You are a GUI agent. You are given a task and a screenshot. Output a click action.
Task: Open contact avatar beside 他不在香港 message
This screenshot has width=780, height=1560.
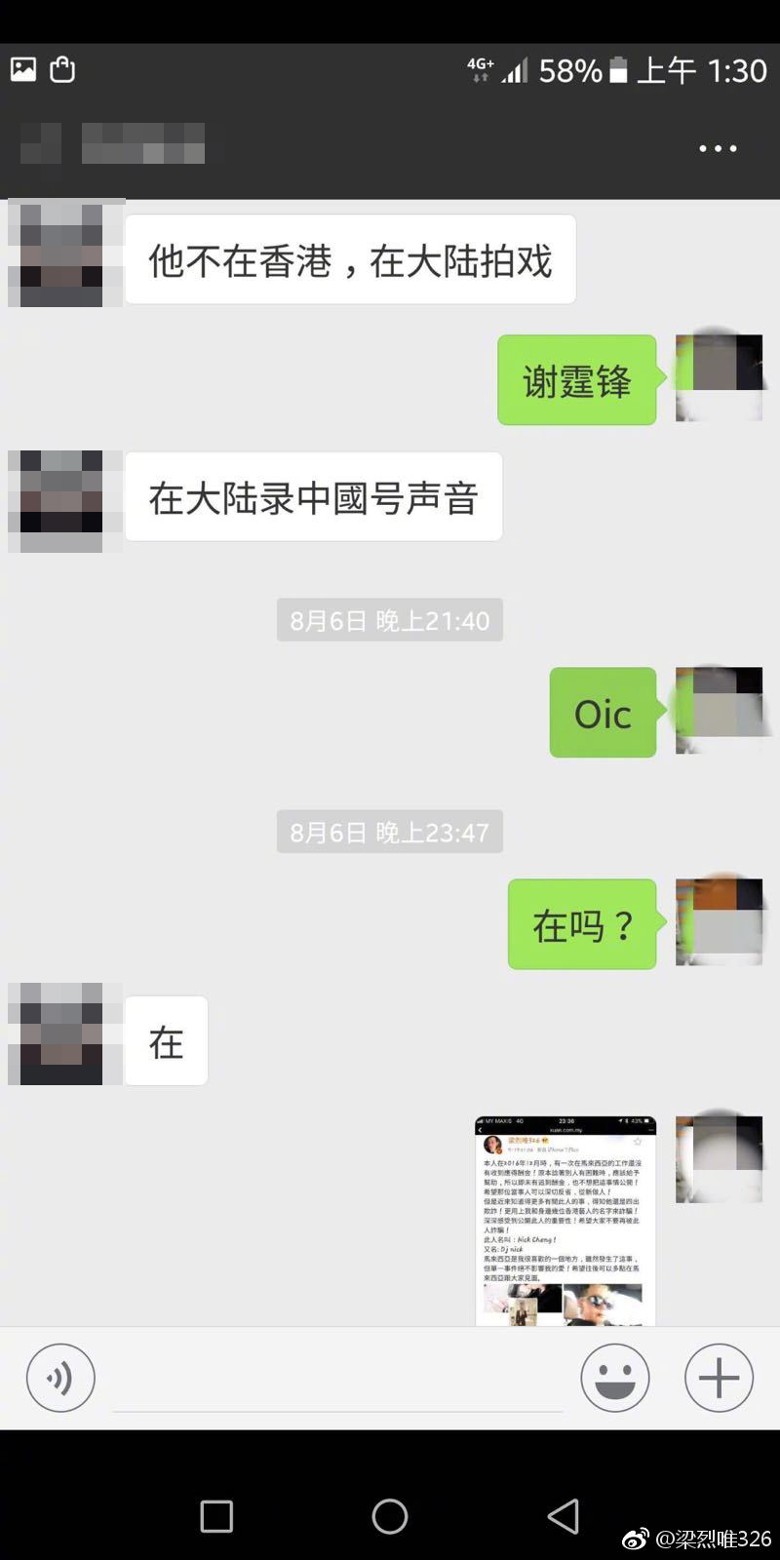[x=62, y=255]
